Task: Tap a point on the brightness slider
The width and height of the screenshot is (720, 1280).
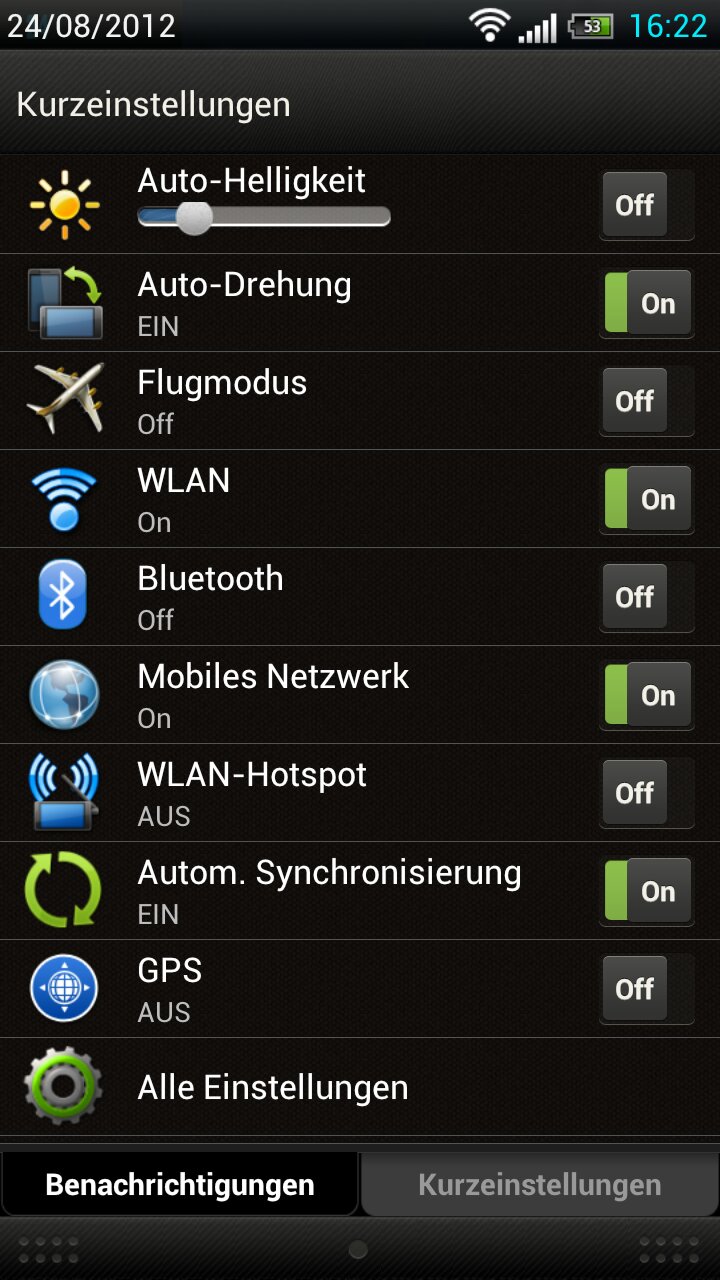Action: [x=264, y=217]
